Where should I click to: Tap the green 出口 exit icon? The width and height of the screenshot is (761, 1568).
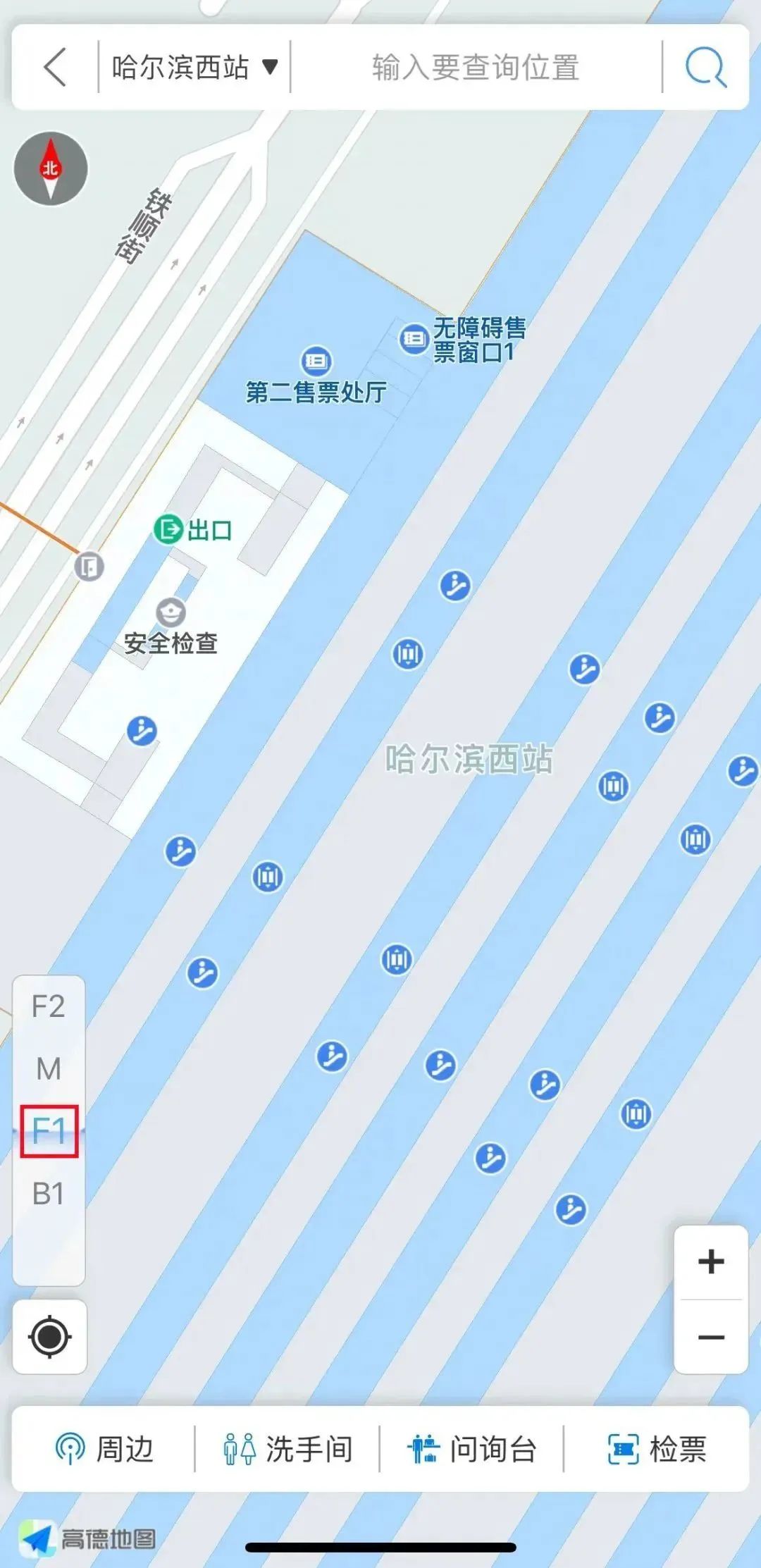168,531
